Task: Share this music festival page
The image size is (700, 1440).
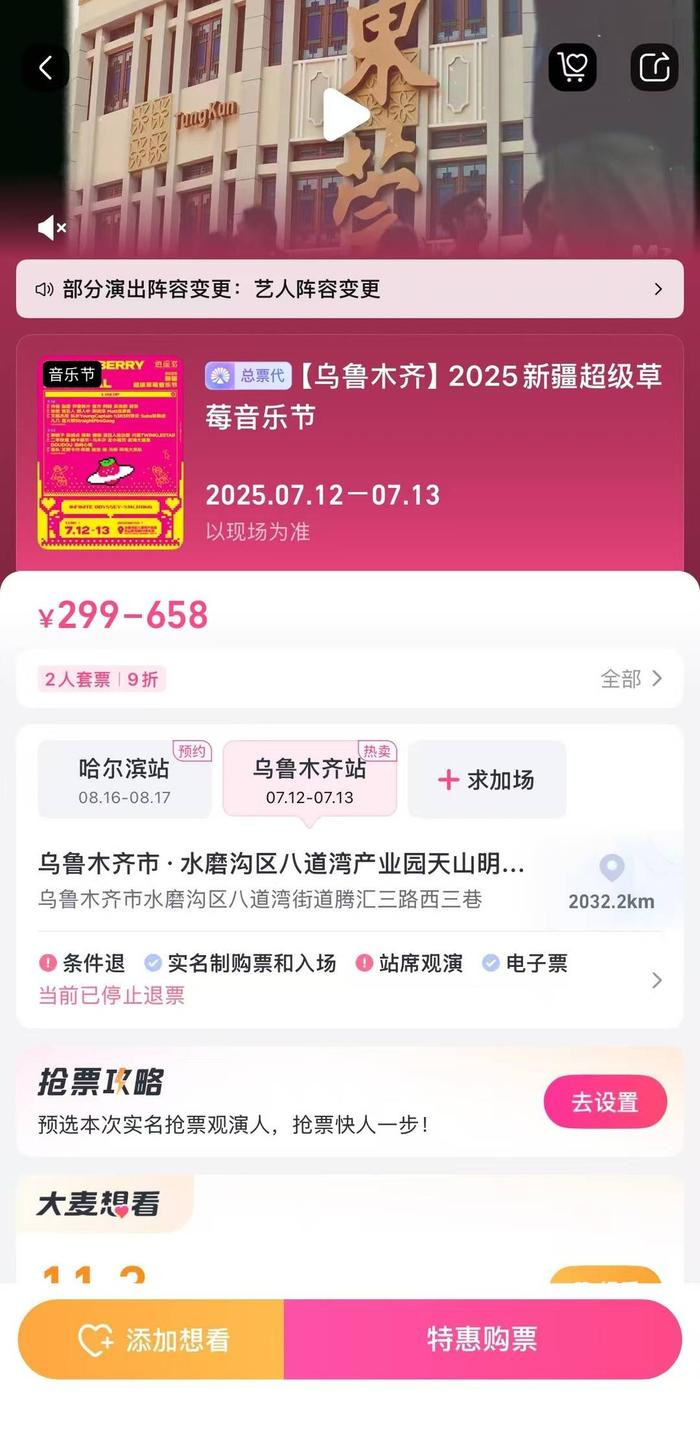Action: click(x=654, y=68)
